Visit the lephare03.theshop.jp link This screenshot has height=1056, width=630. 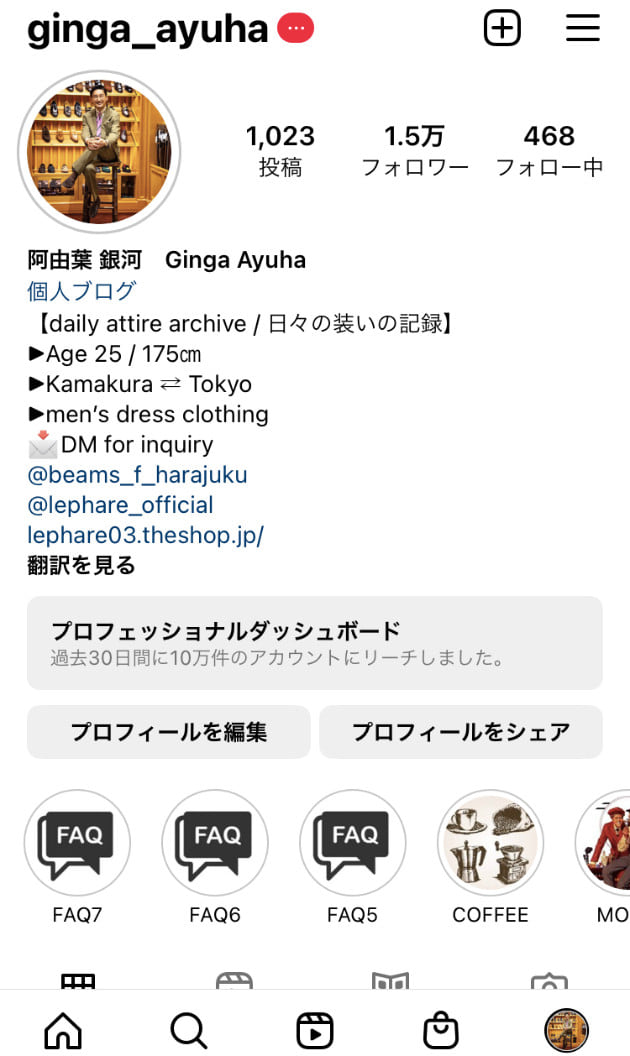pos(145,535)
